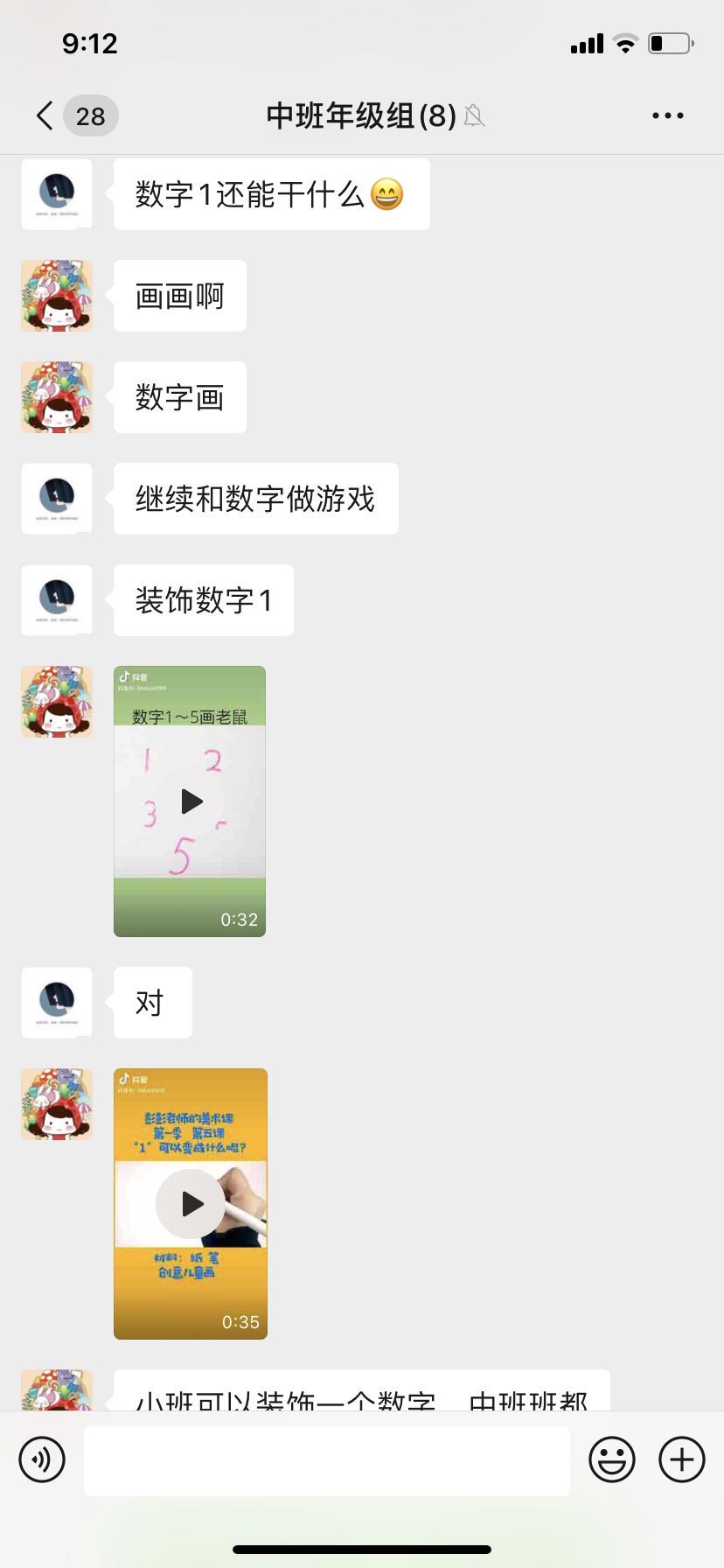Open the emoji sticker panel
724x1568 pixels.
tap(612, 1459)
